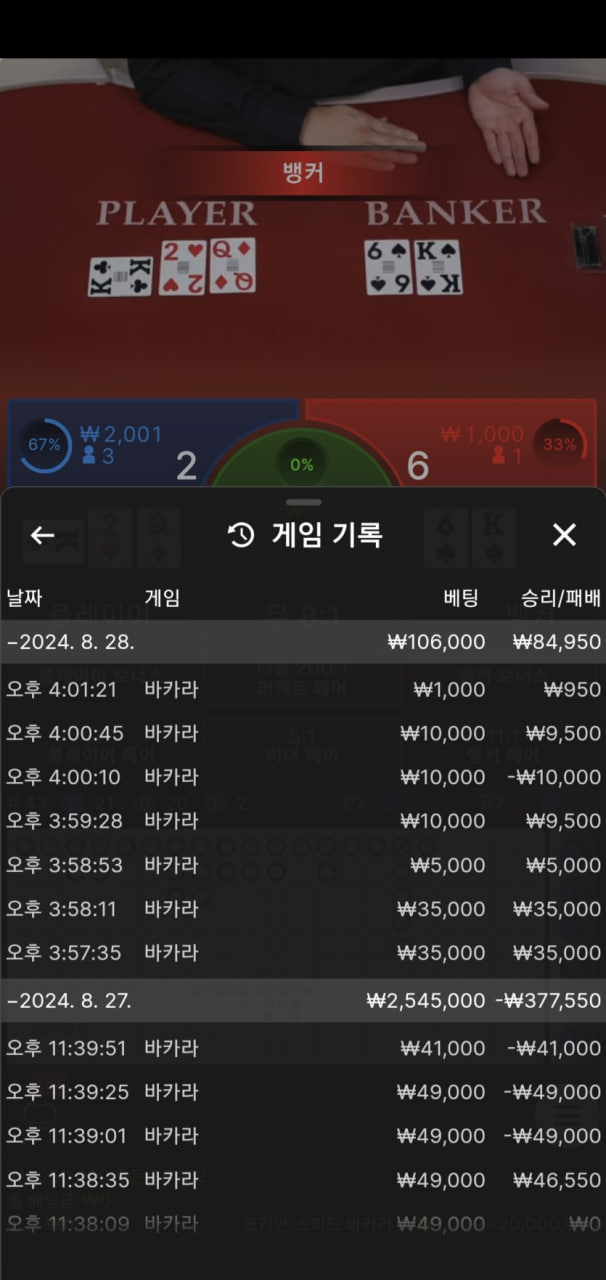Tap the panel drag handle
This screenshot has width=606, height=1280.
[303, 501]
